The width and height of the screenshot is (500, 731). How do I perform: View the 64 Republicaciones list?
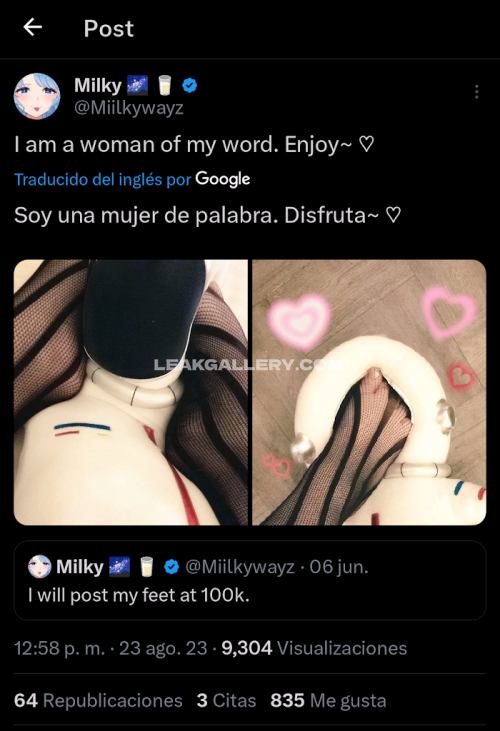tap(98, 700)
